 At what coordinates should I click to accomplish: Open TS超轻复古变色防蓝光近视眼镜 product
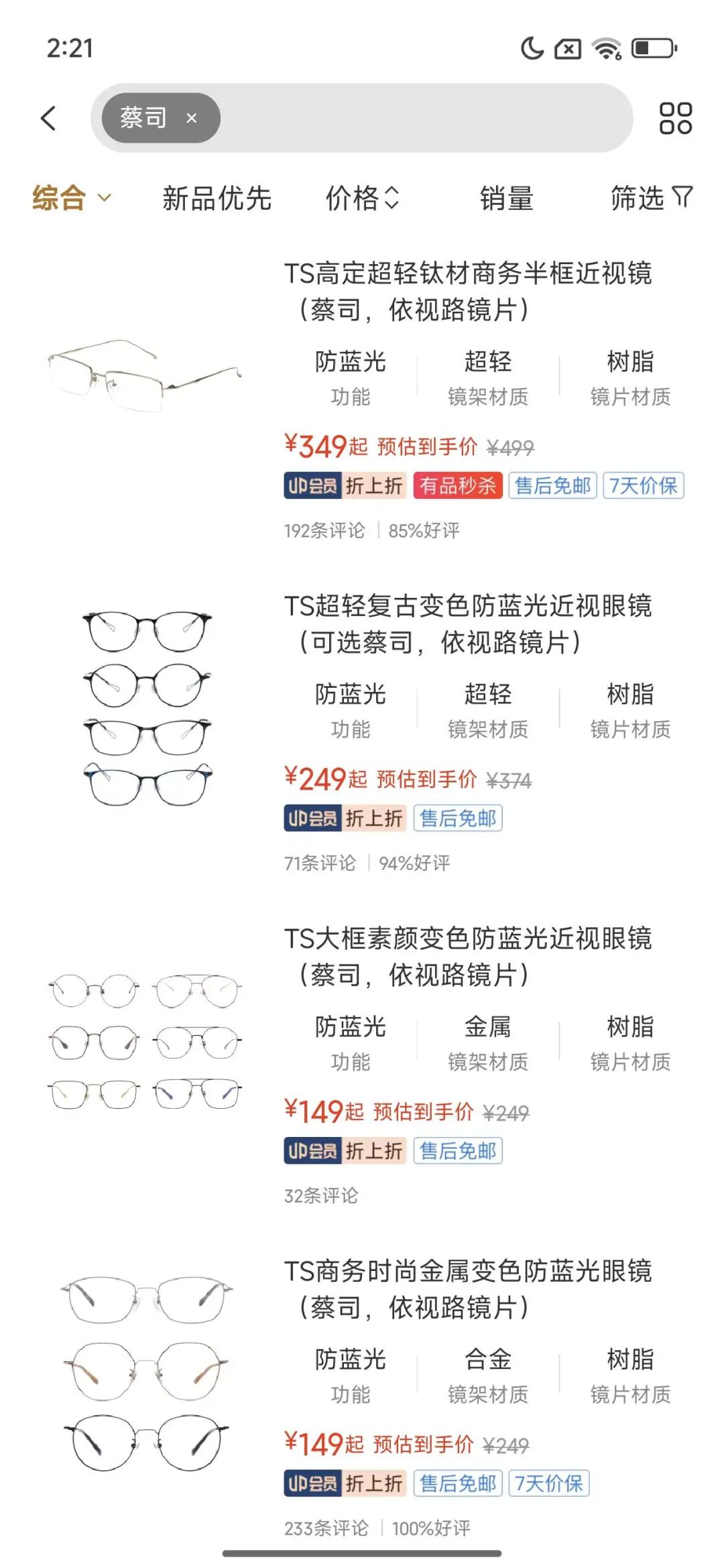[x=467, y=623]
